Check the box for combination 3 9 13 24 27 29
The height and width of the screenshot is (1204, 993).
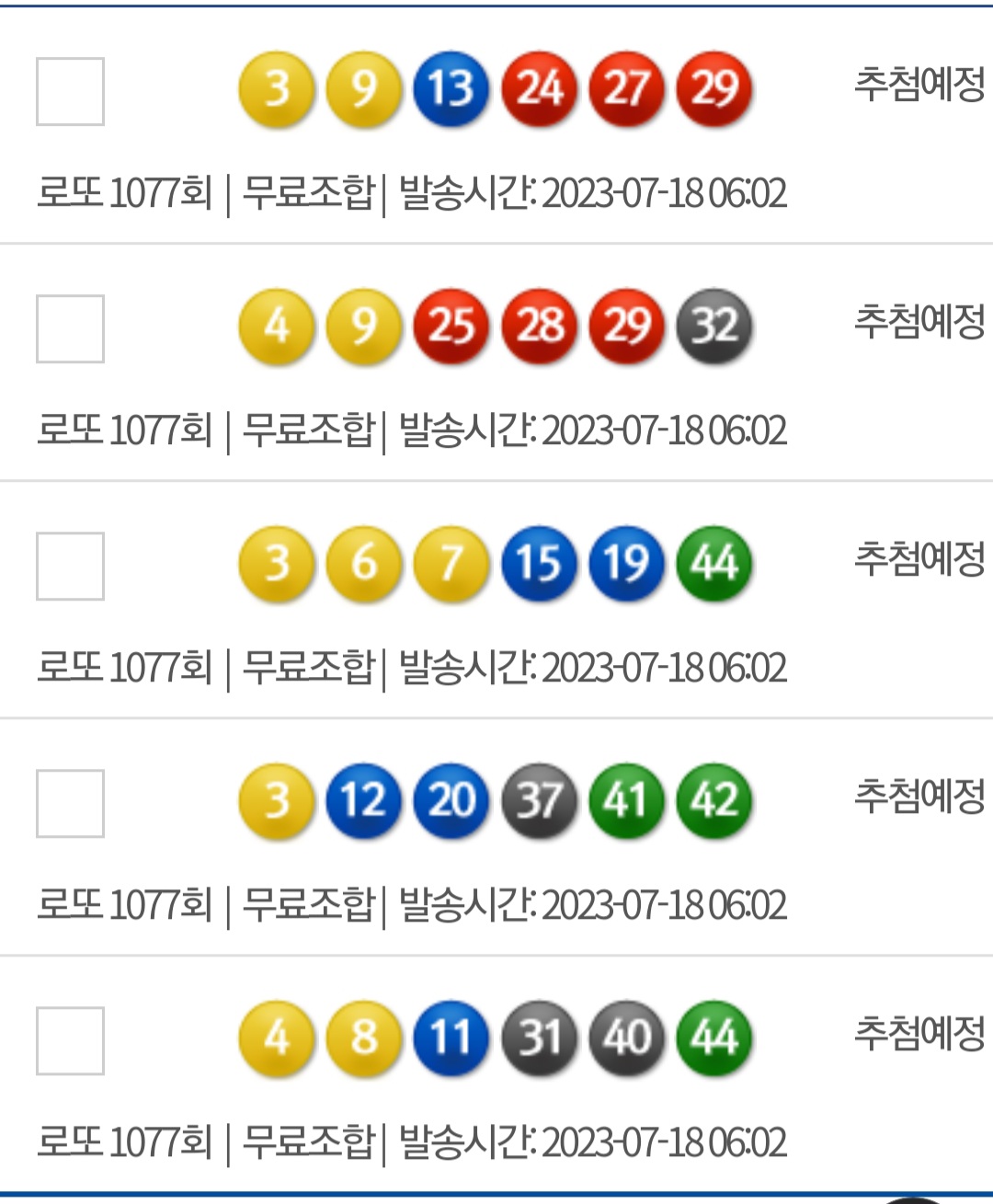click(x=70, y=91)
